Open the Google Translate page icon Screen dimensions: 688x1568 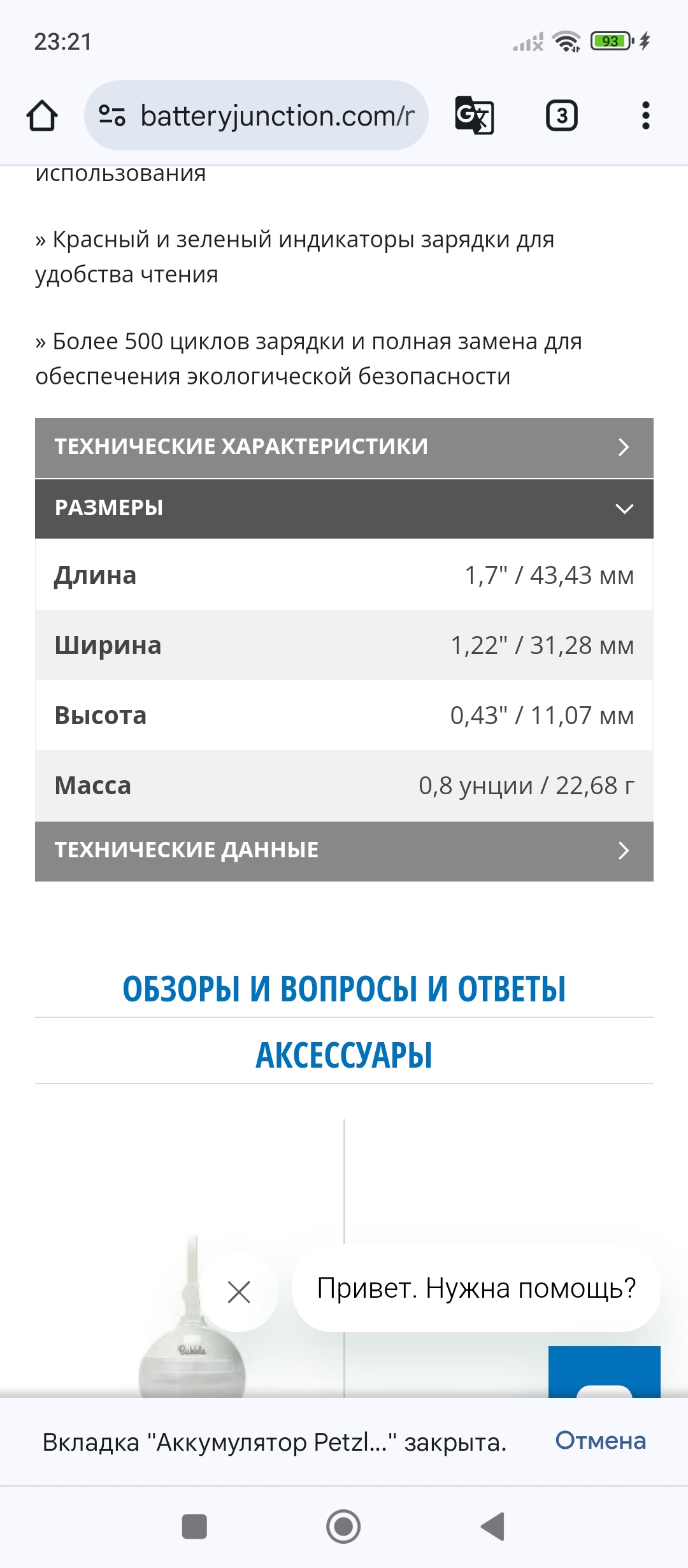pyautogui.click(x=475, y=116)
